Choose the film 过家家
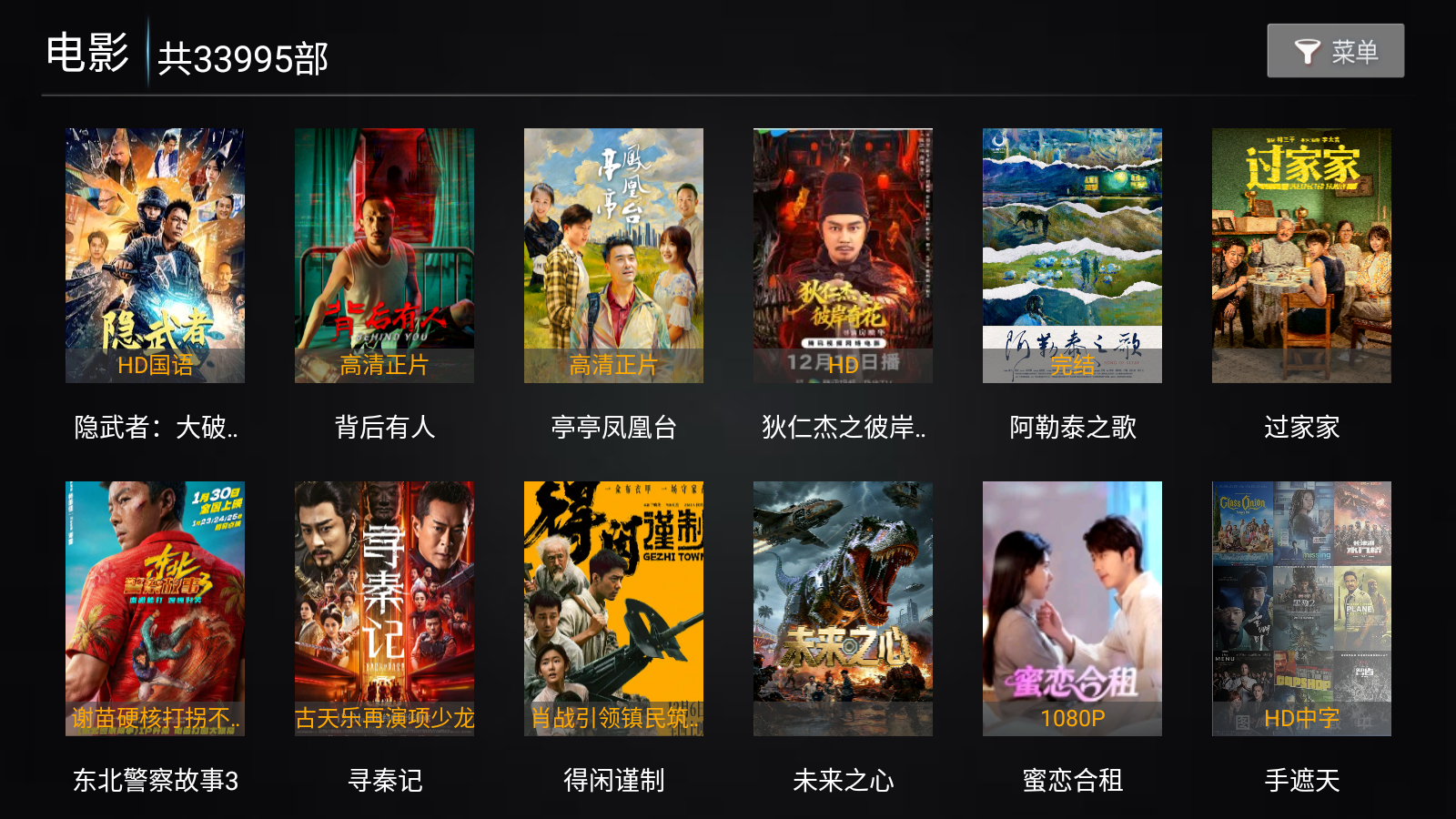This screenshot has width=1456, height=819. coord(1301,256)
